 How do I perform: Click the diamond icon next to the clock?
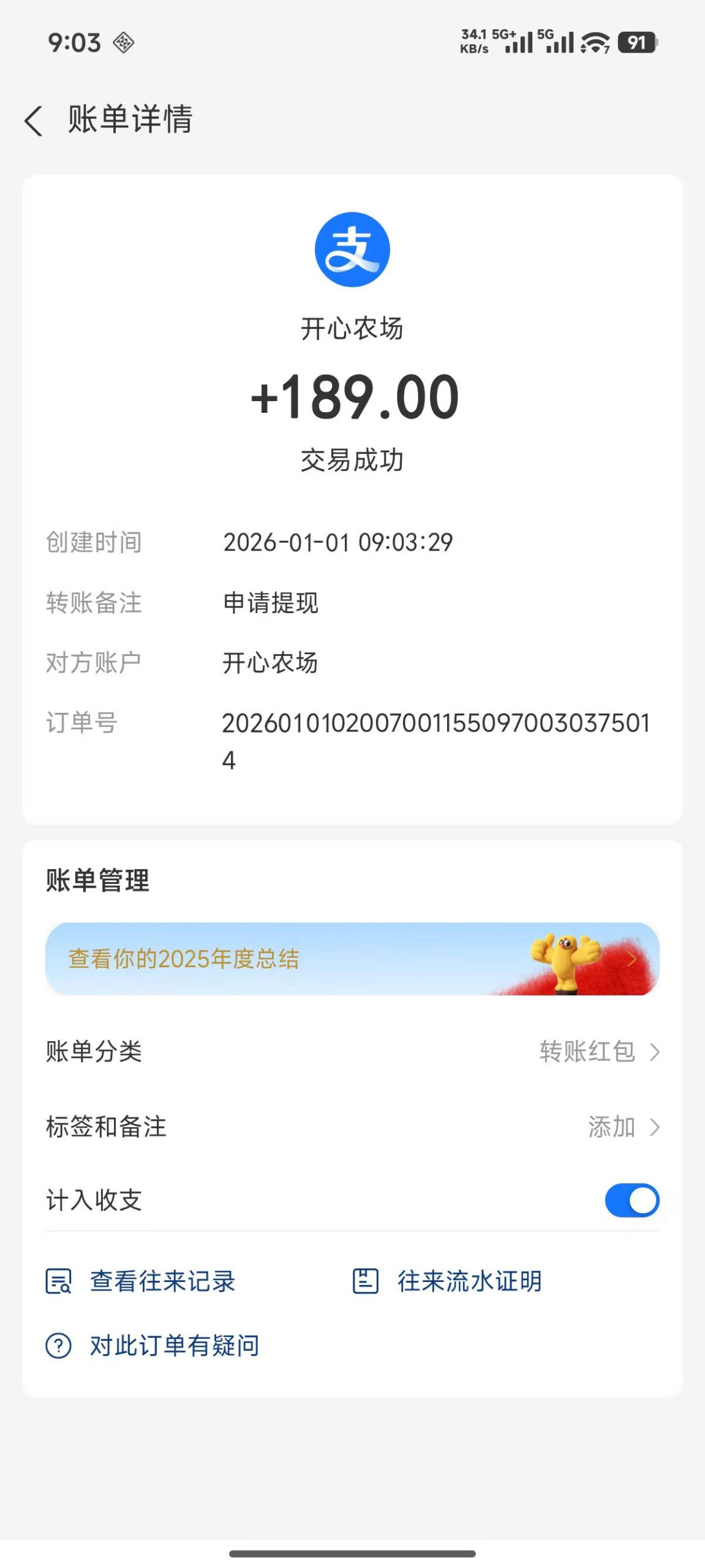[x=123, y=43]
